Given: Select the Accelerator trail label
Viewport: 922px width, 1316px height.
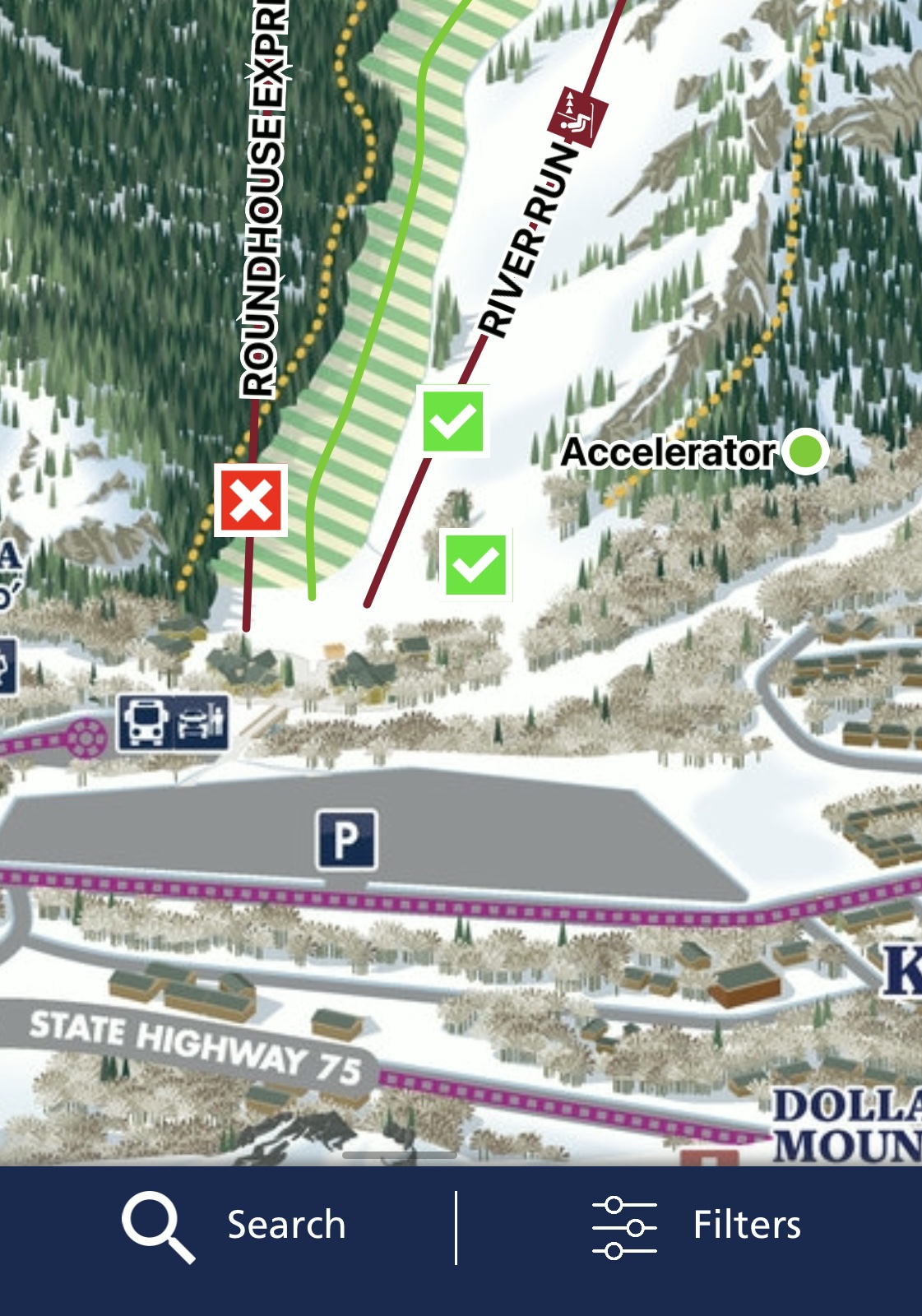Looking at the screenshot, I should 670,452.
